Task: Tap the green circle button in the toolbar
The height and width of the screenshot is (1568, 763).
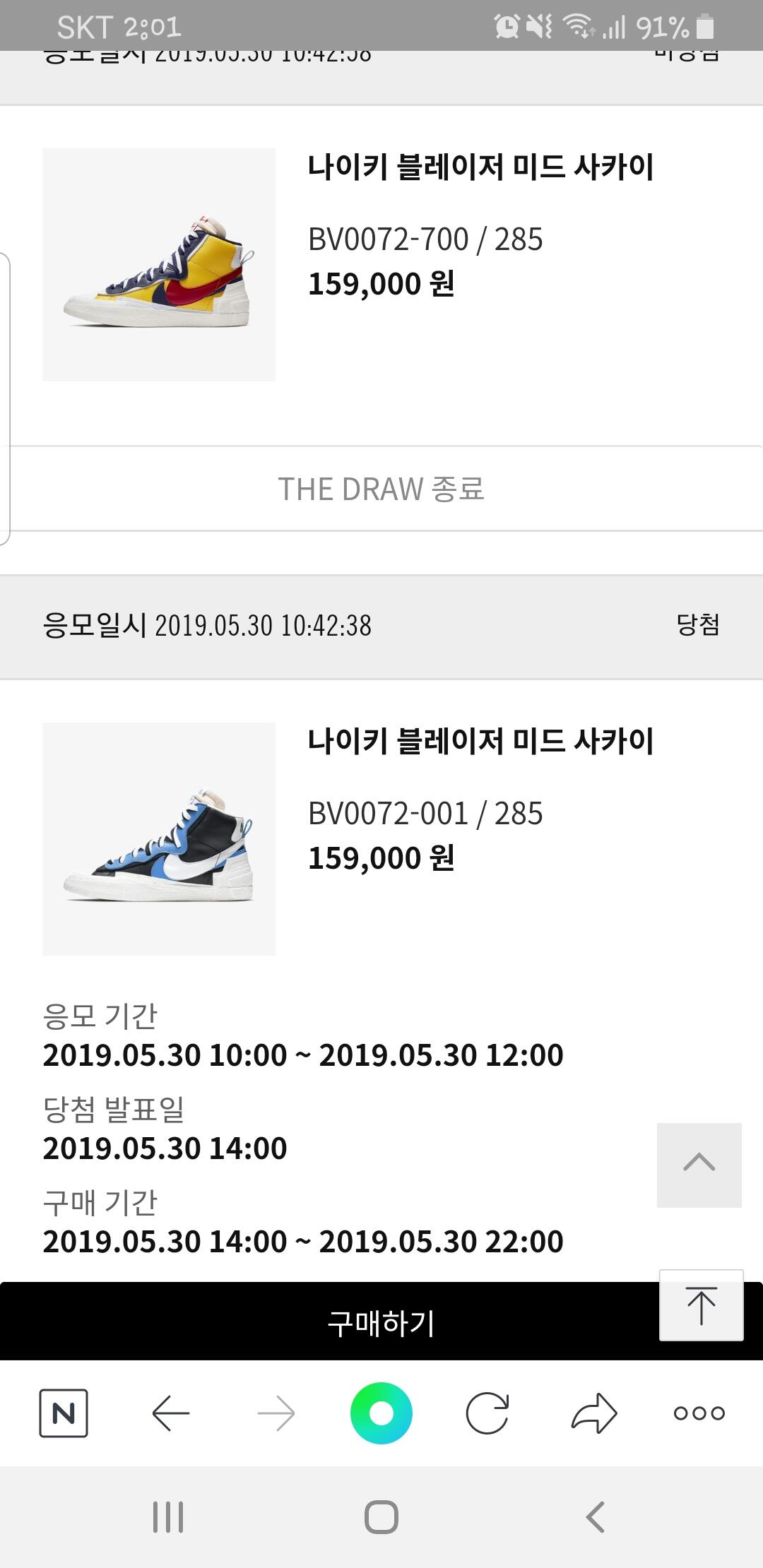Action: click(x=381, y=1413)
